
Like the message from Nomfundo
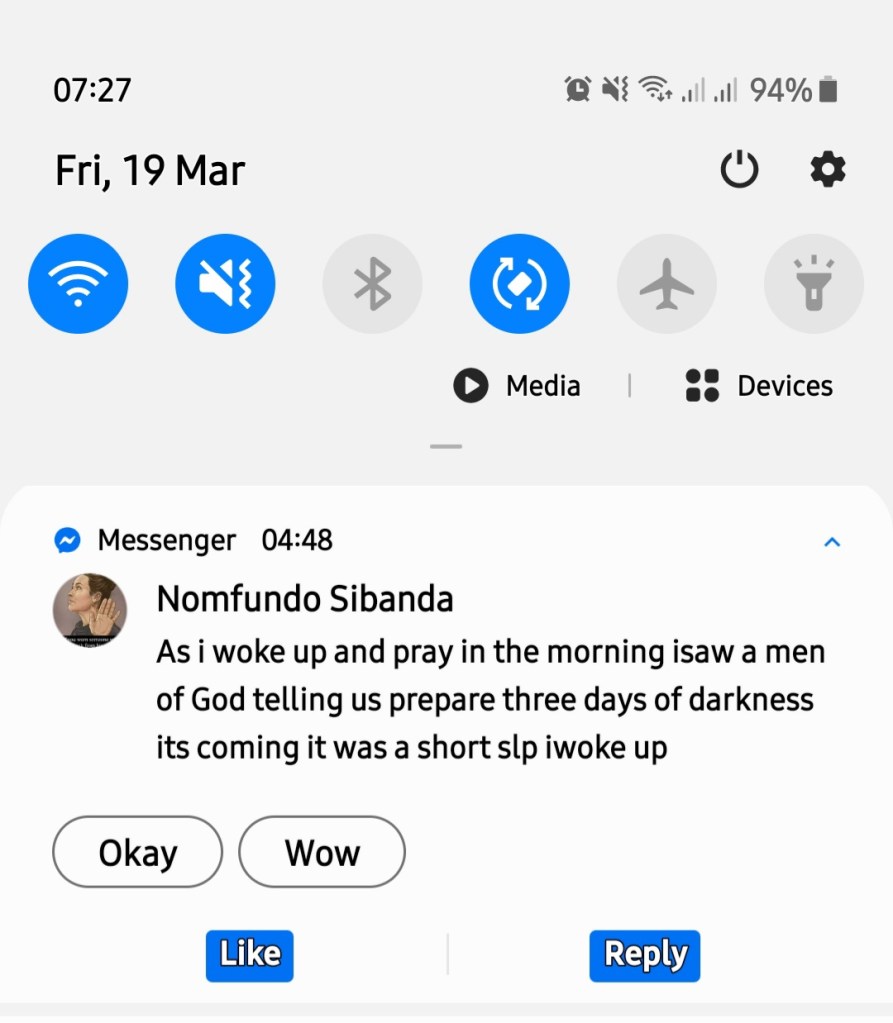(x=250, y=955)
